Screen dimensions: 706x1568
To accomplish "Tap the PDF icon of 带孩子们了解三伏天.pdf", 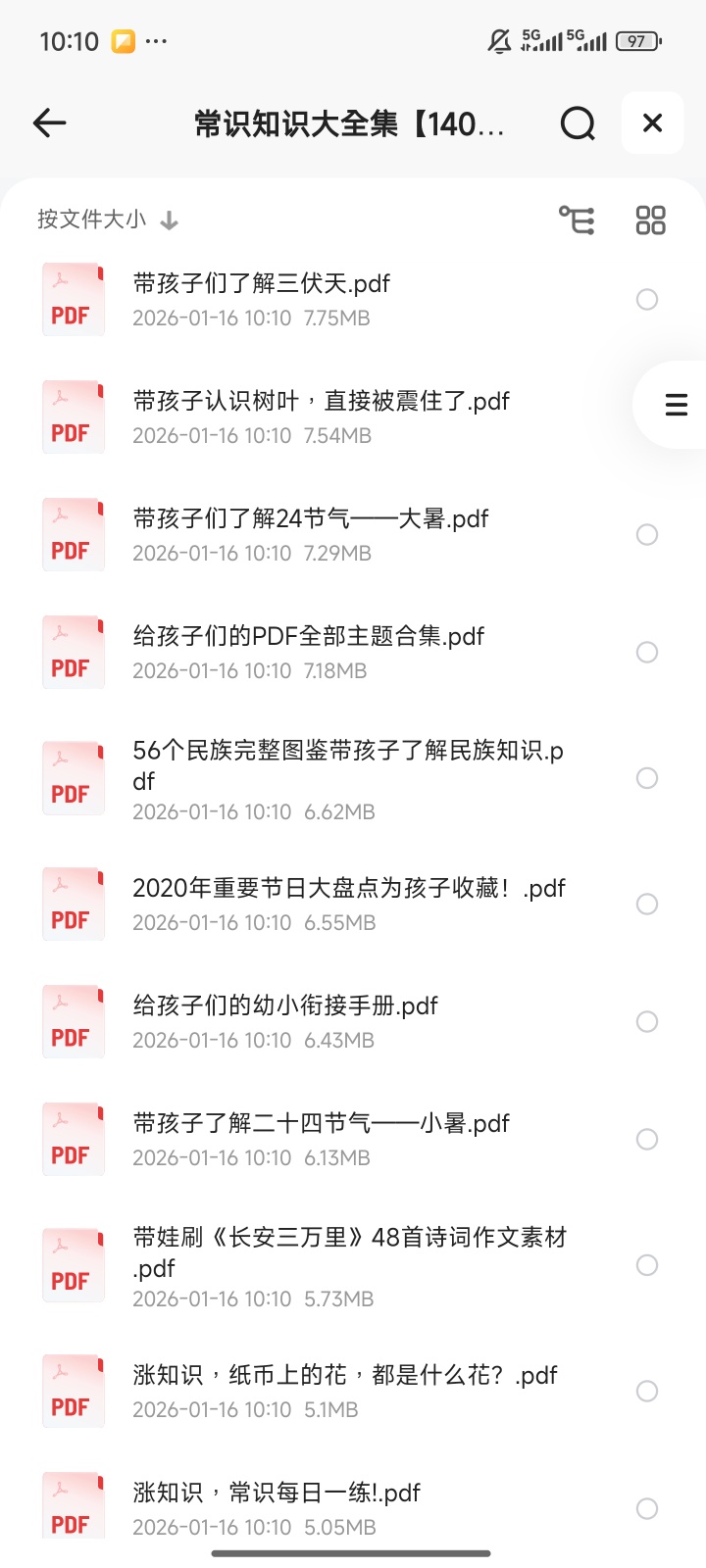I will point(73,299).
